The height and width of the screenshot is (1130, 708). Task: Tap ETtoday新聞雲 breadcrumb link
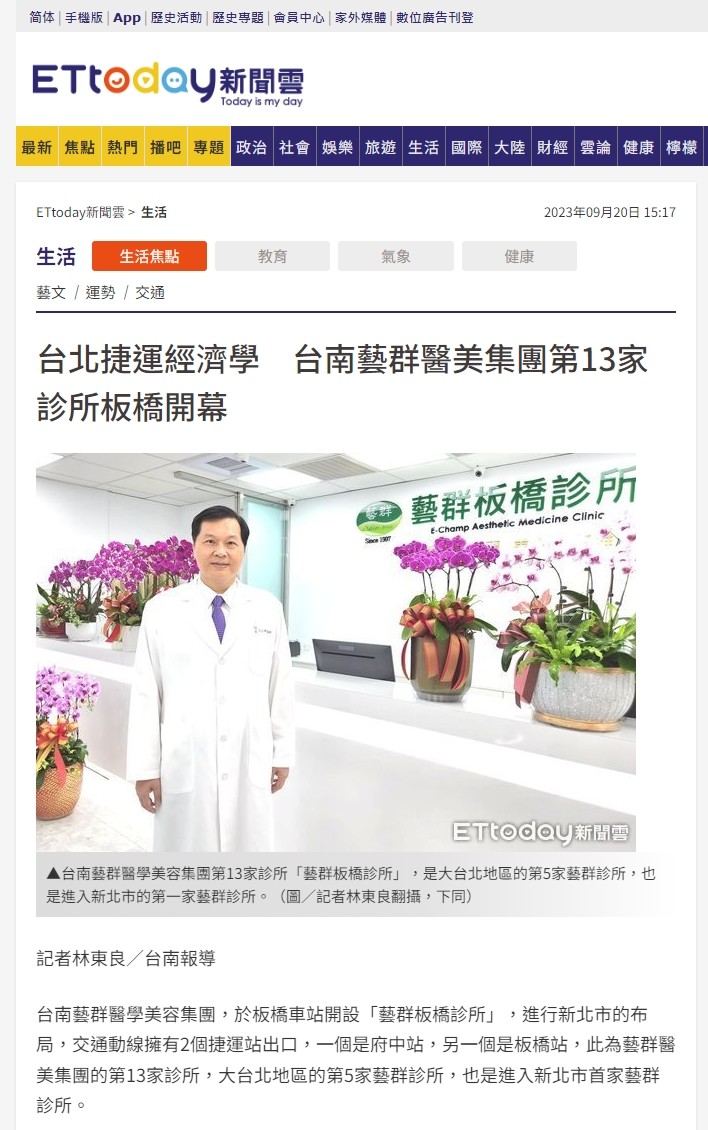(80, 212)
